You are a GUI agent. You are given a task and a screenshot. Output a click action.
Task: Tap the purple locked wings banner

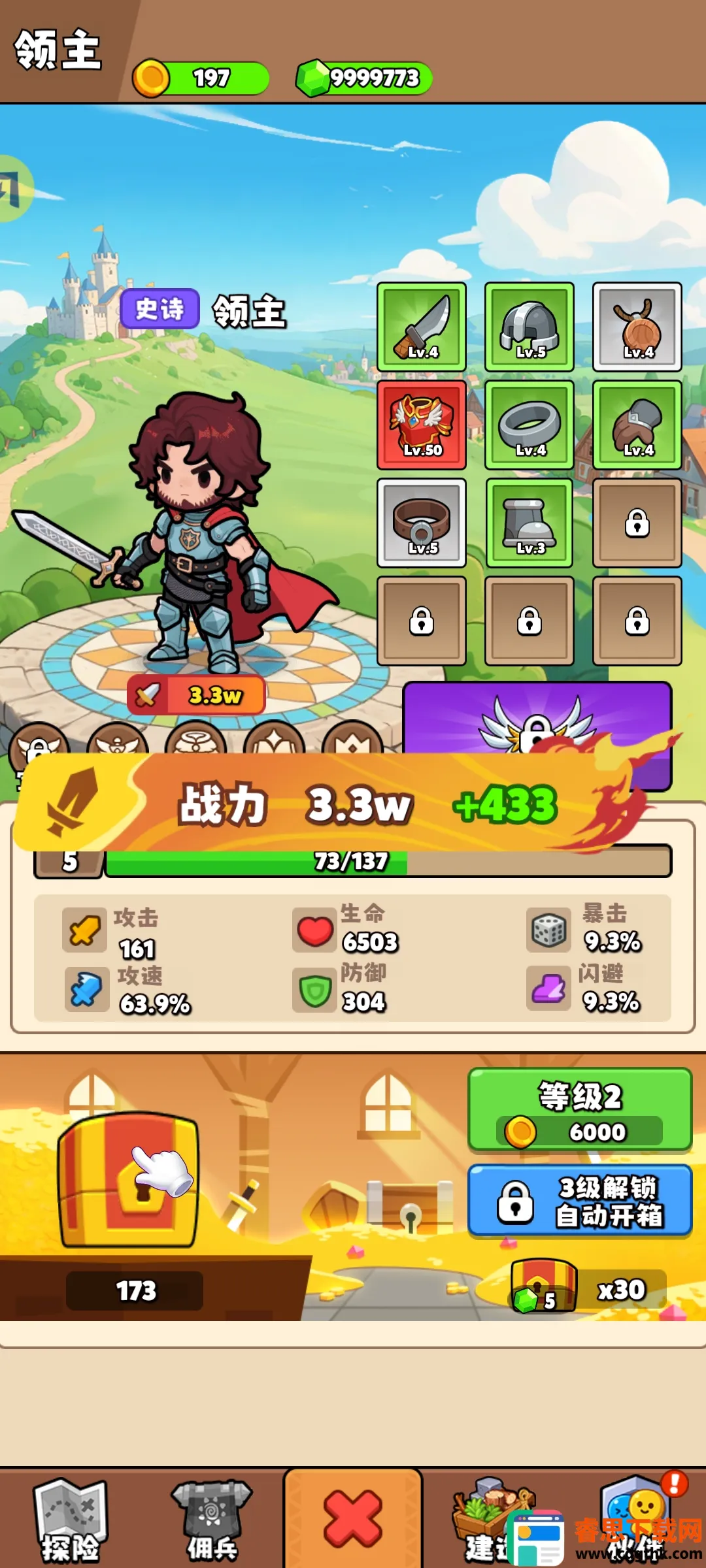[536, 719]
